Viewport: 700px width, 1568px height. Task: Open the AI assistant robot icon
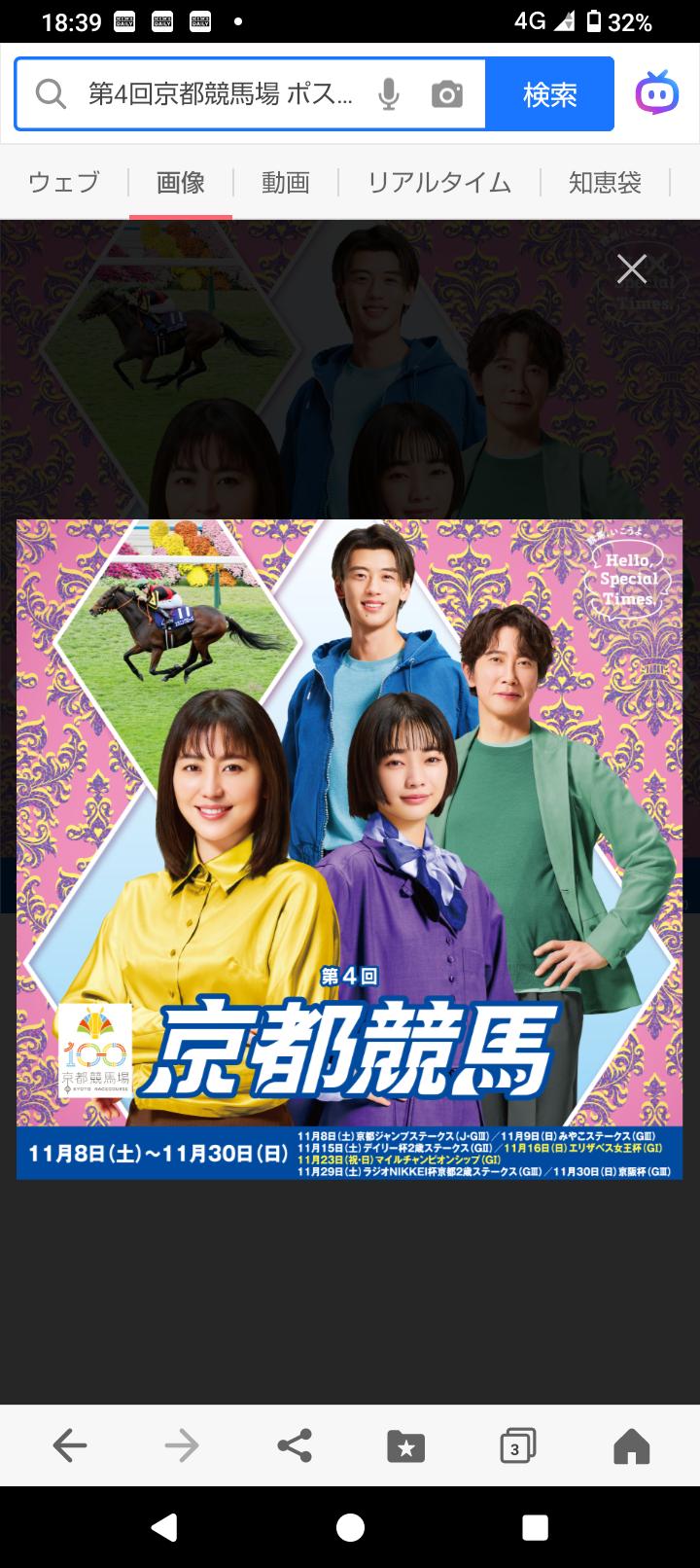click(657, 93)
